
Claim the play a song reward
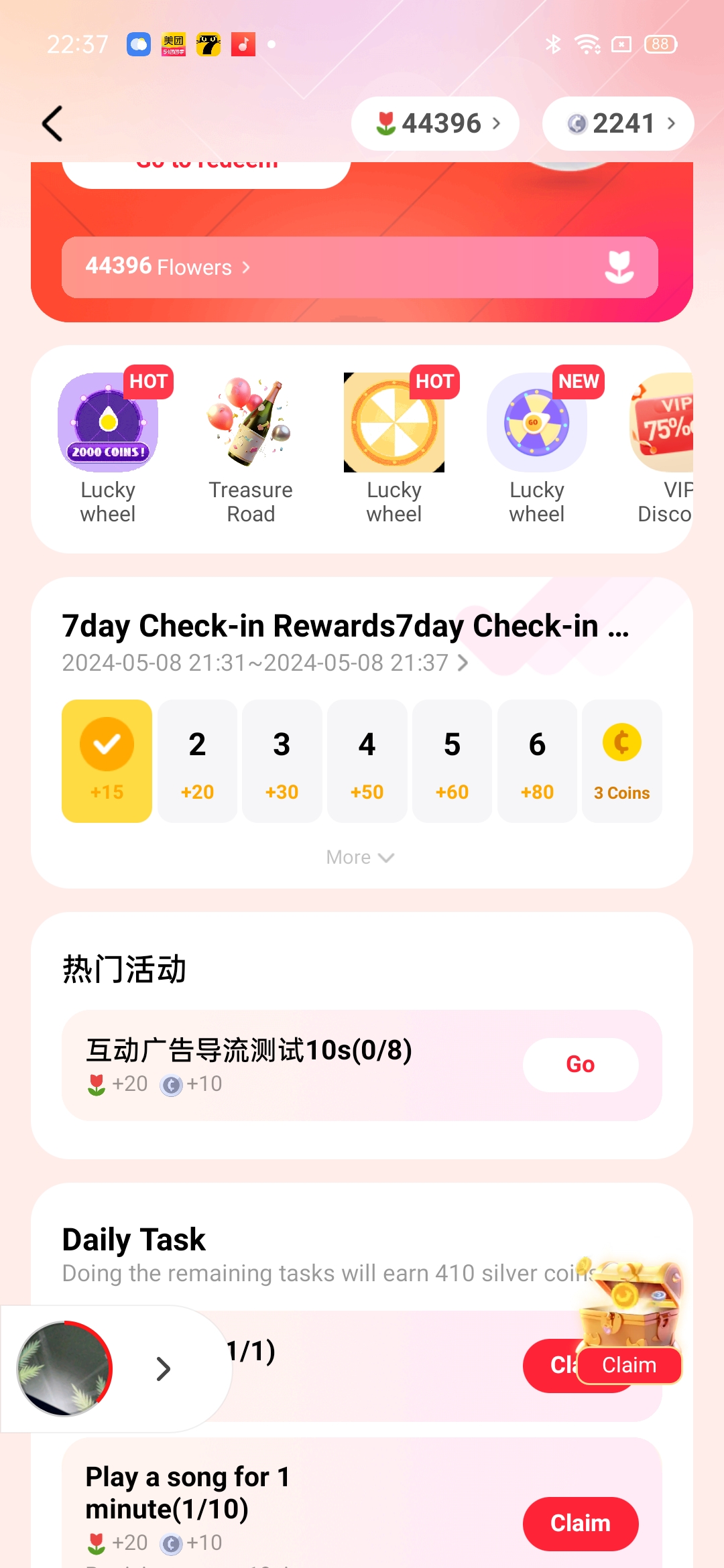tap(580, 1524)
